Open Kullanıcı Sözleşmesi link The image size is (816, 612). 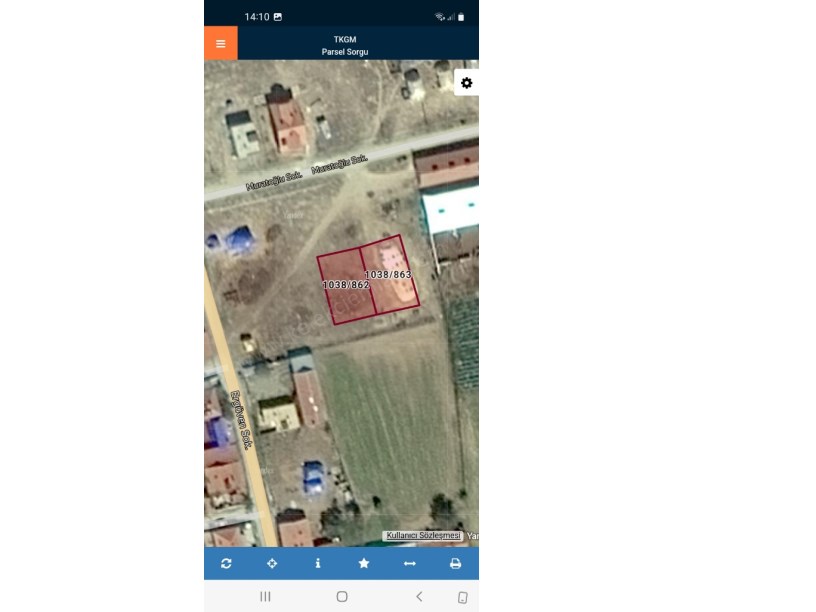[x=423, y=536]
